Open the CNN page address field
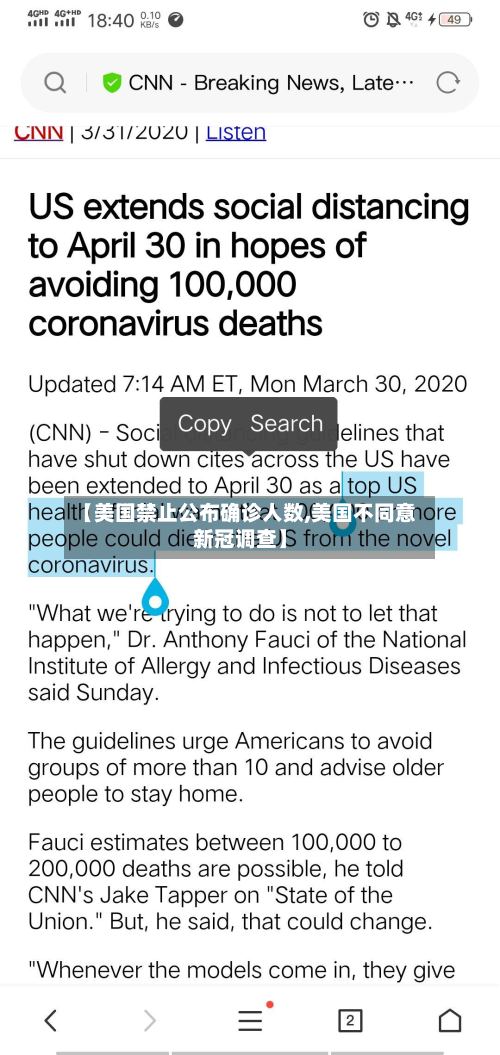Screen dimensions: 500x1055 tap(258, 83)
